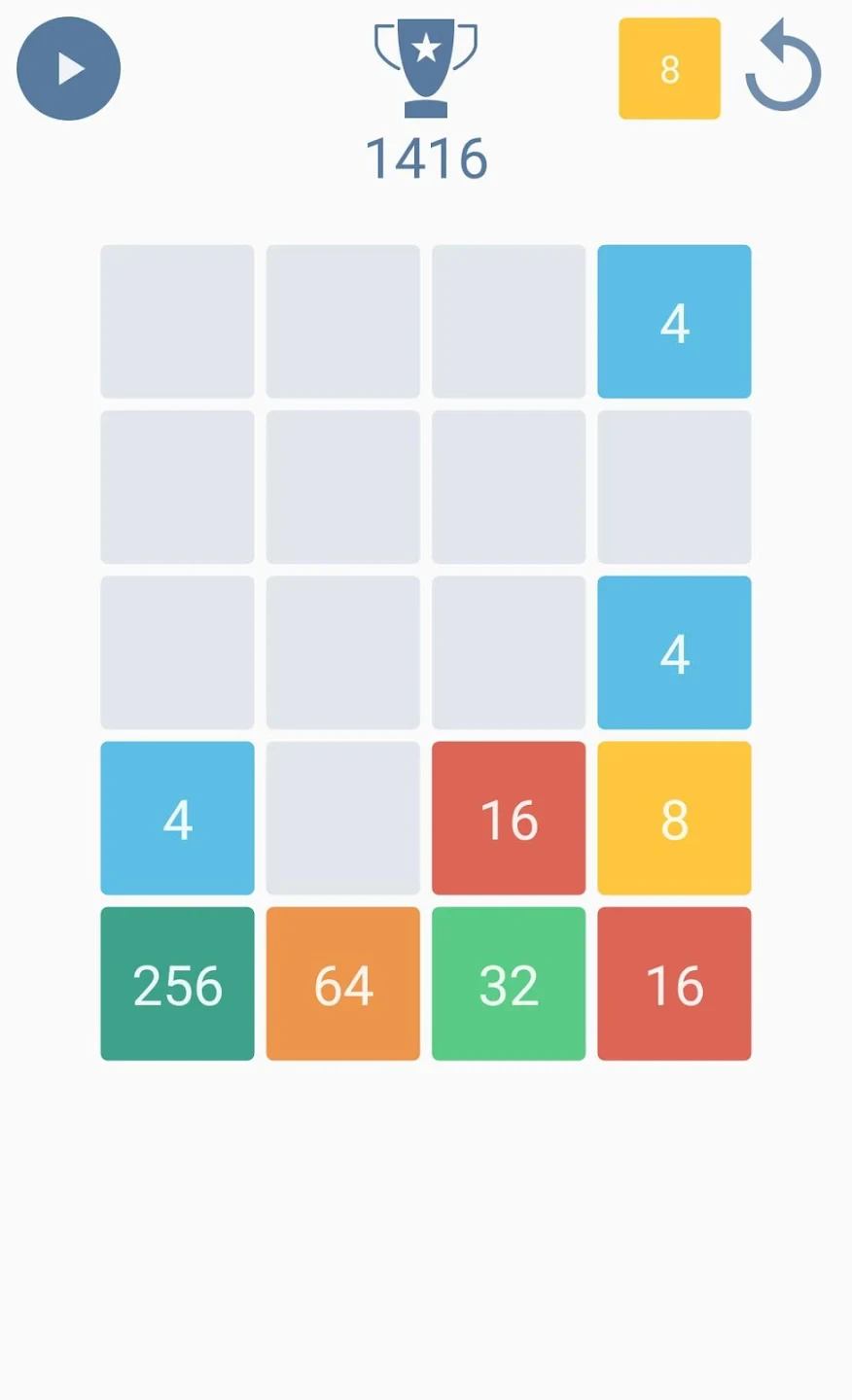Tap the round play button

pyautogui.click(x=69, y=69)
